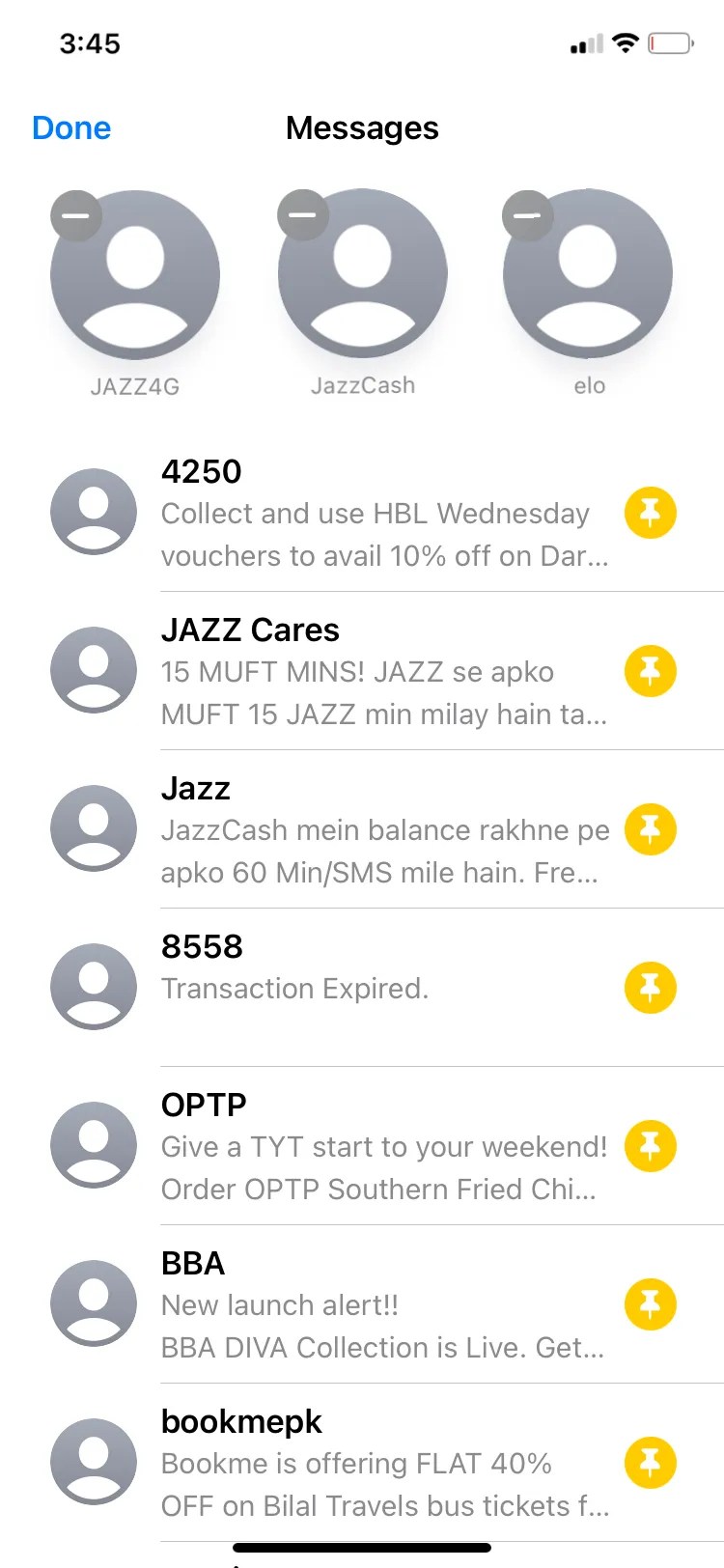724x1568 pixels.
Task: Remove JazzCash from pinned conversations
Action: 303,215
